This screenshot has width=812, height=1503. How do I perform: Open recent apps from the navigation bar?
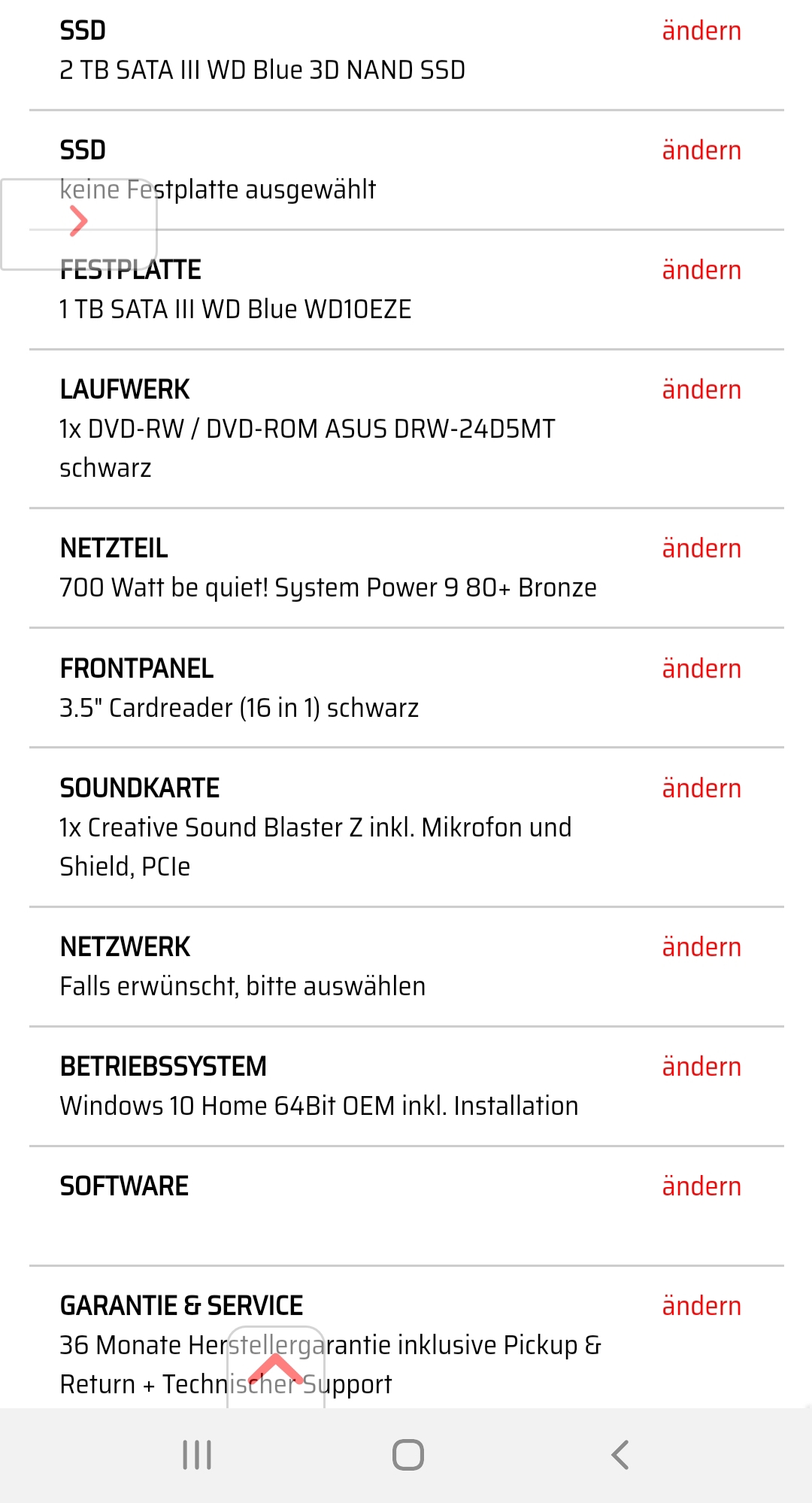(x=197, y=1455)
